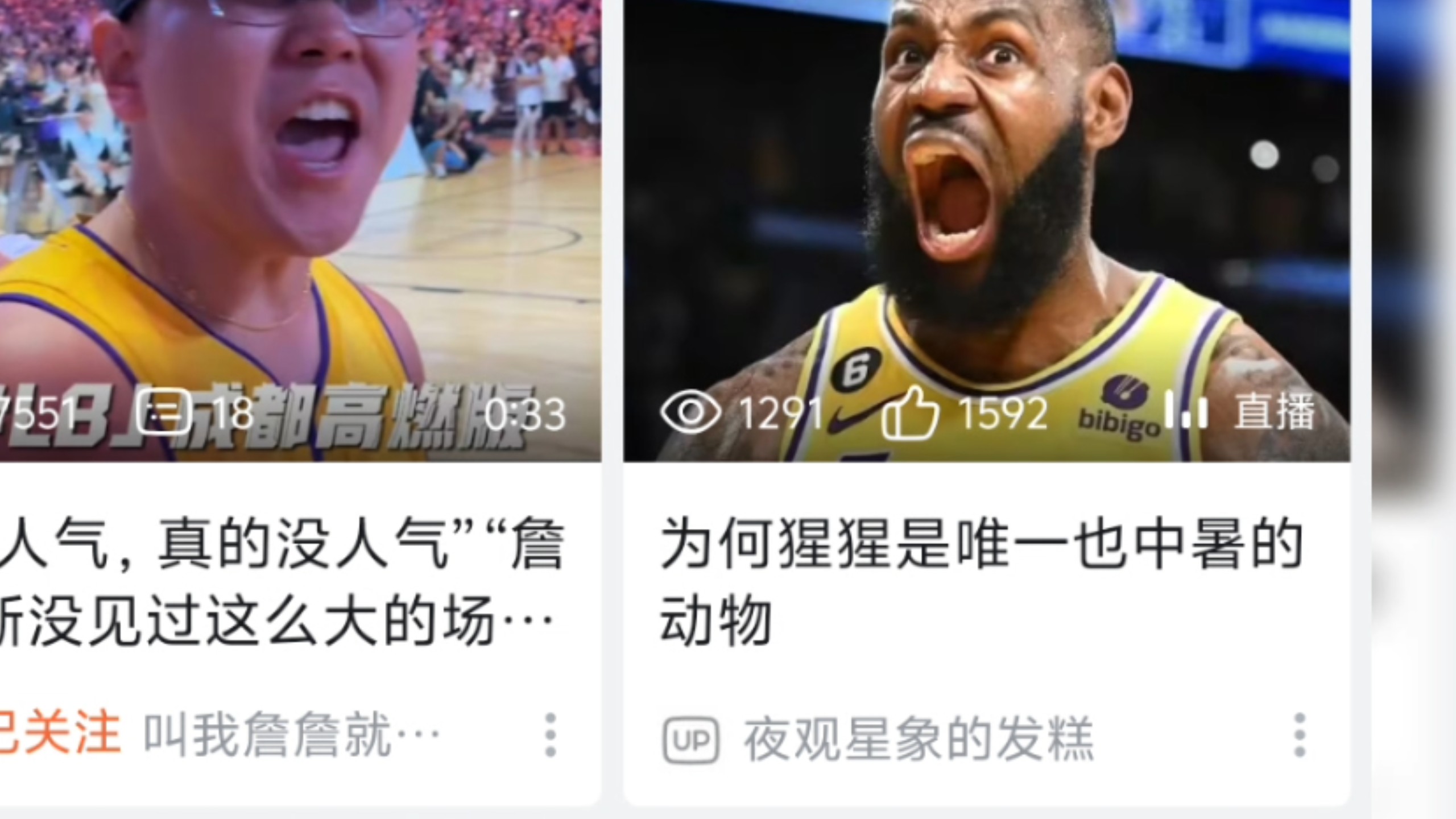The width and height of the screenshot is (1456, 819).
Task: Open the 为何猩猩是唯一也中暑的动物 live card
Action: [x=986, y=227]
